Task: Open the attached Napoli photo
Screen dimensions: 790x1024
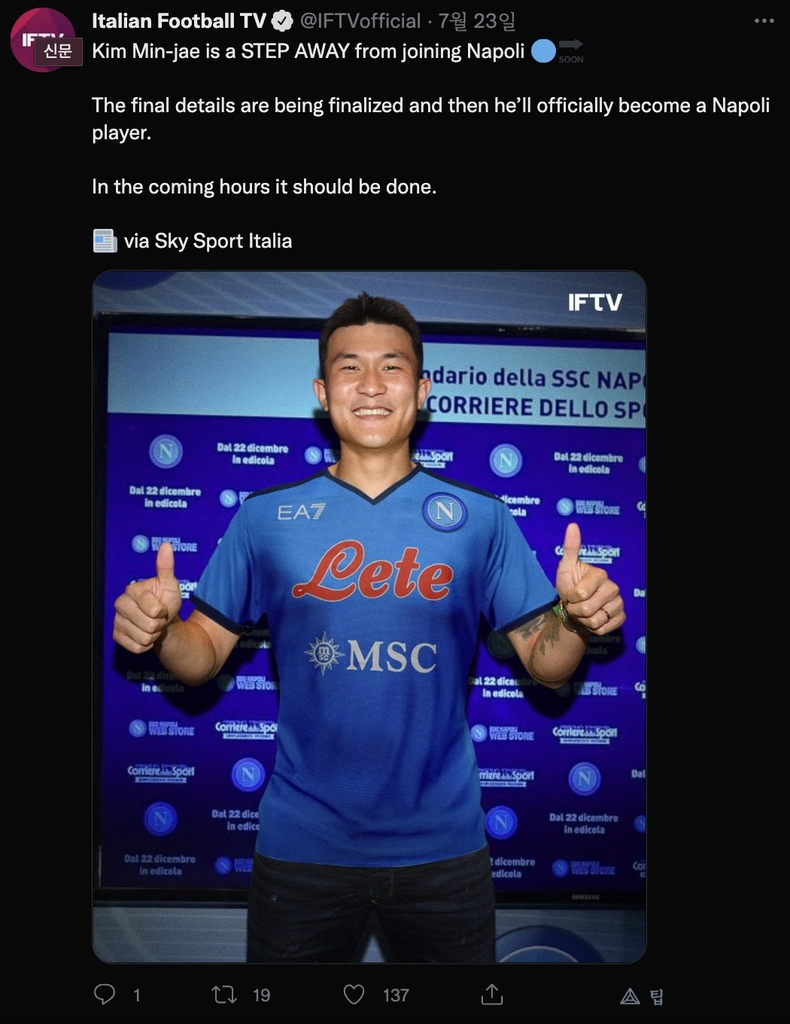Action: [x=369, y=616]
